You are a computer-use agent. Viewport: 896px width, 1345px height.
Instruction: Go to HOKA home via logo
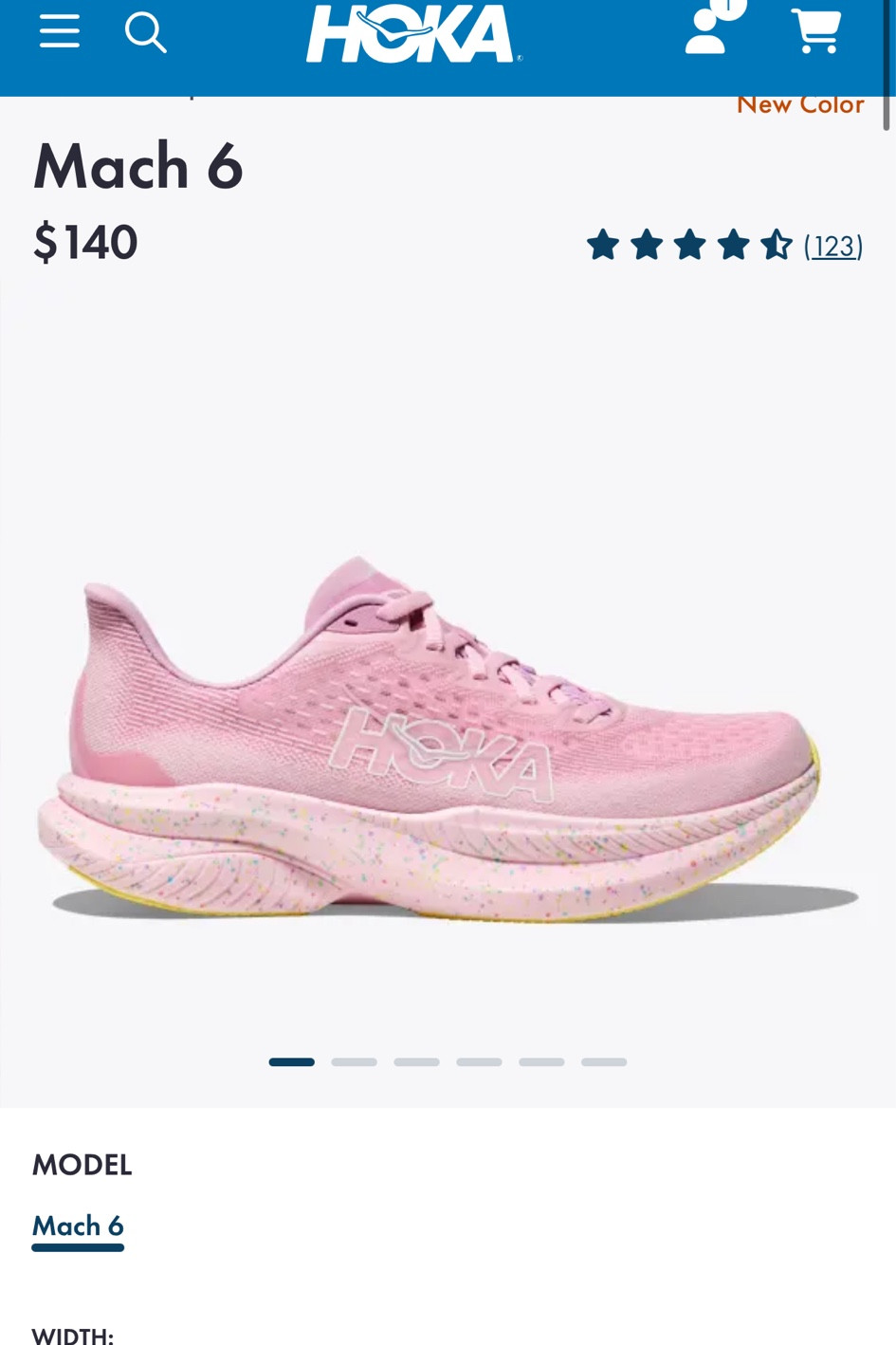[x=412, y=34]
